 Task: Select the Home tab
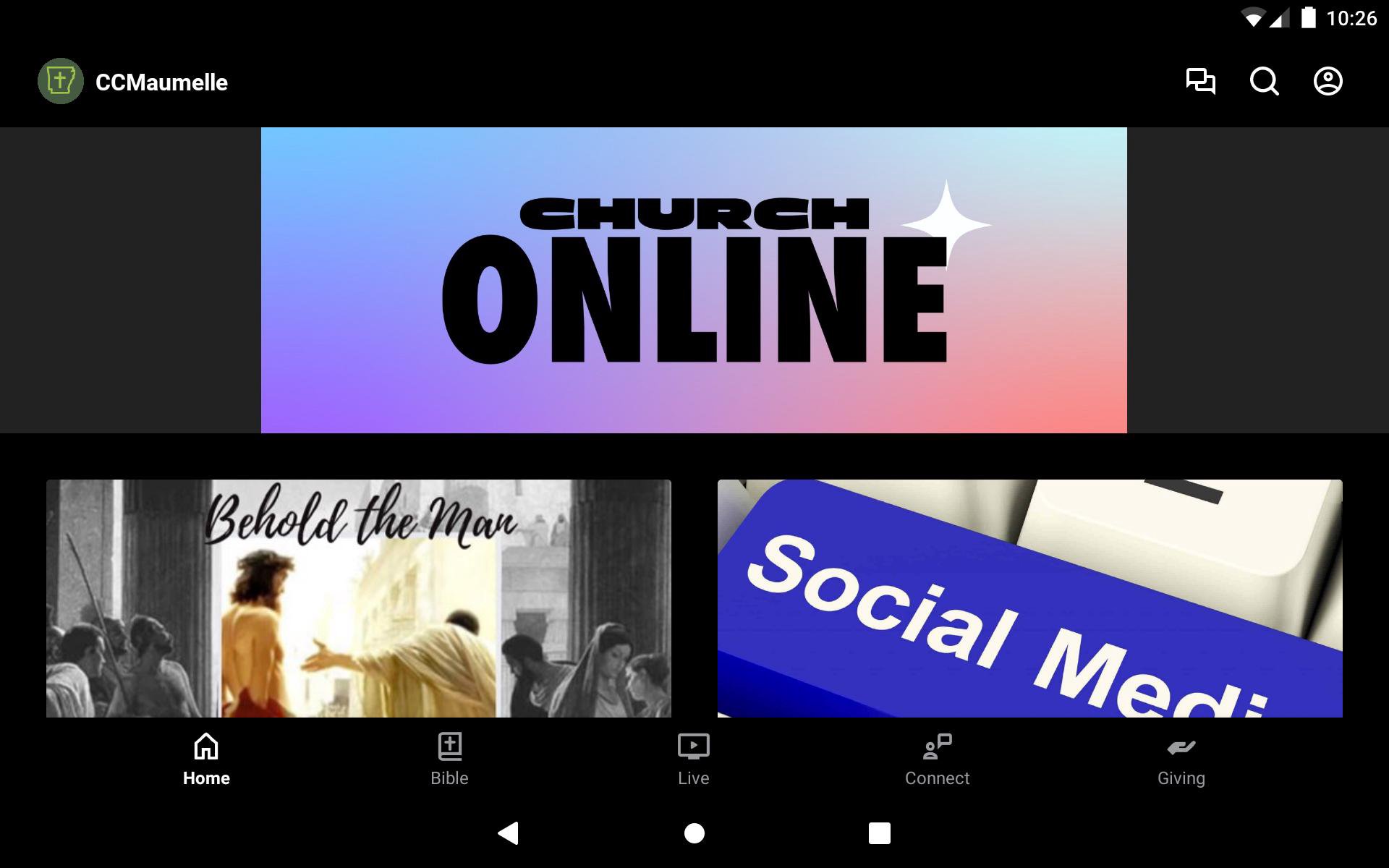(206, 759)
